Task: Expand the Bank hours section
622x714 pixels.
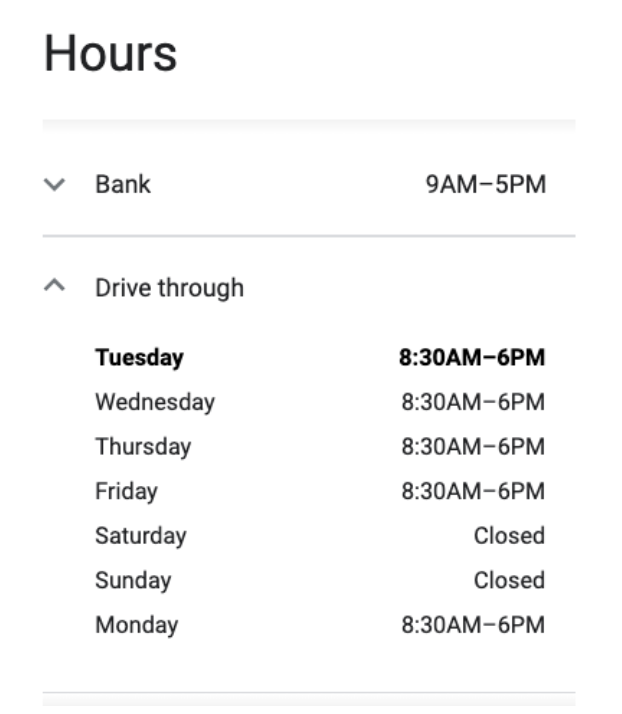Action: pos(56,185)
